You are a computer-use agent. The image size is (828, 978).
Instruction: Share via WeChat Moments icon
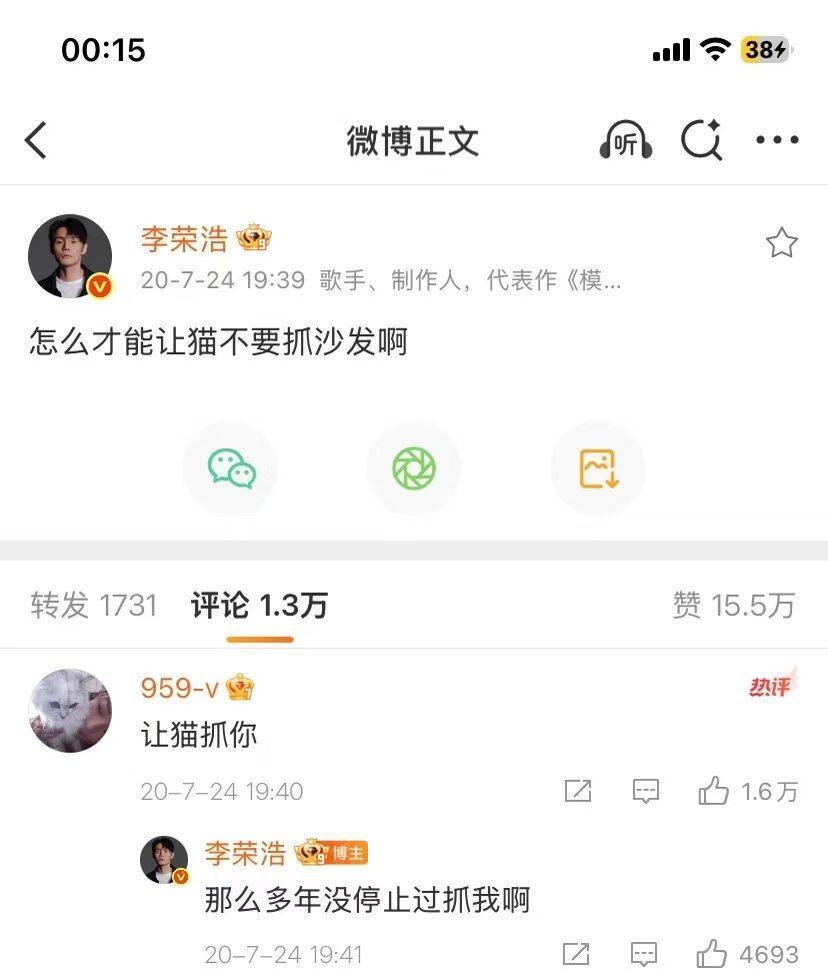[x=413, y=467]
